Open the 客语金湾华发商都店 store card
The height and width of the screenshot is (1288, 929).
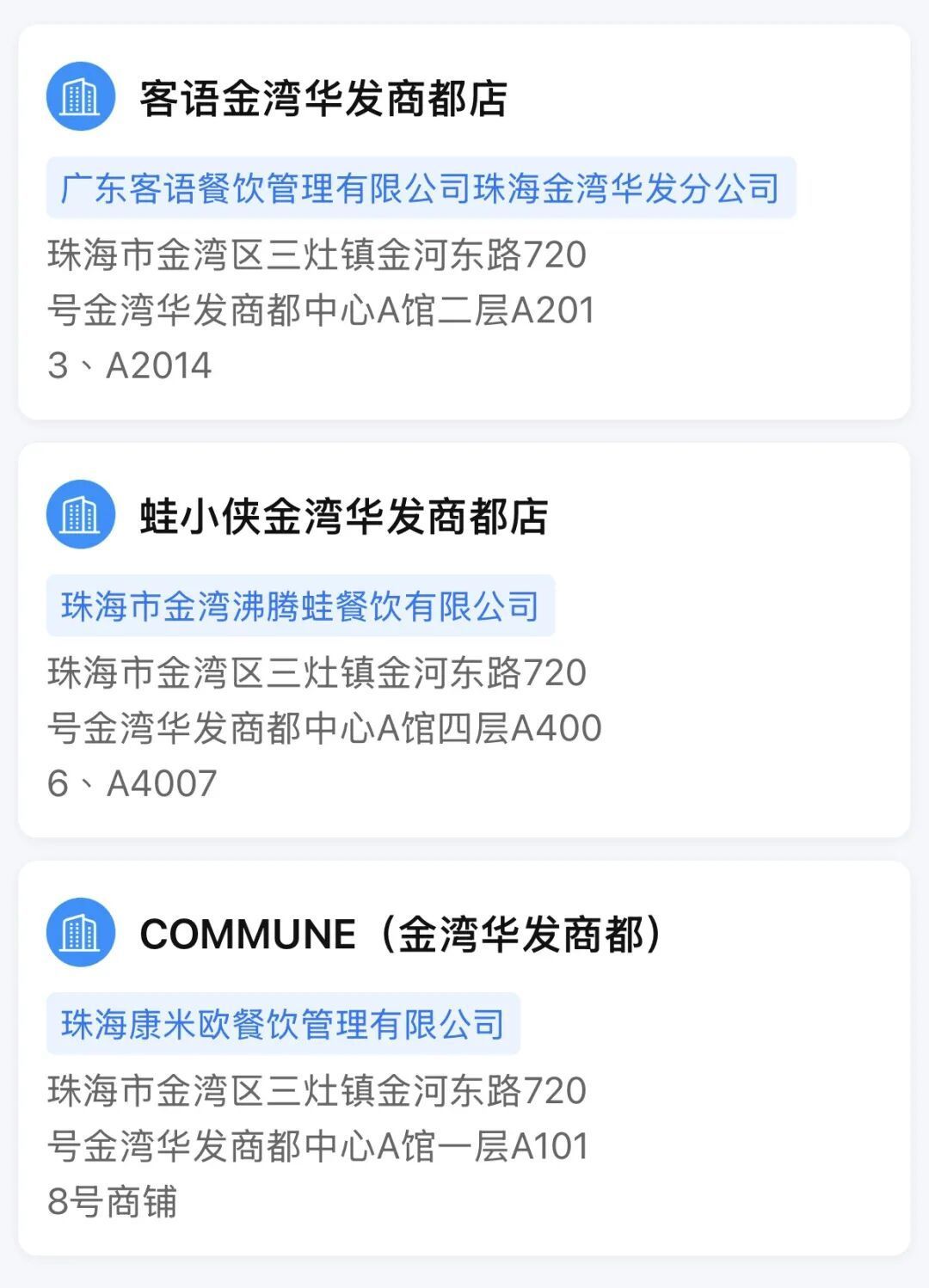pyautogui.click(x=323, y=99)
